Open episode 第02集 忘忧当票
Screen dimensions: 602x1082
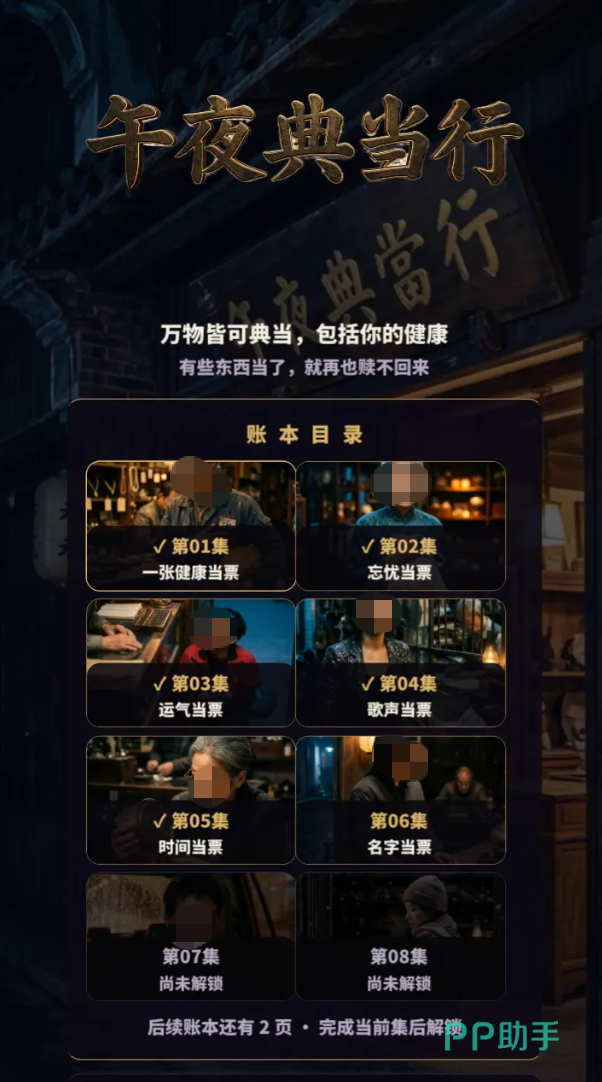tap(400, 526)
